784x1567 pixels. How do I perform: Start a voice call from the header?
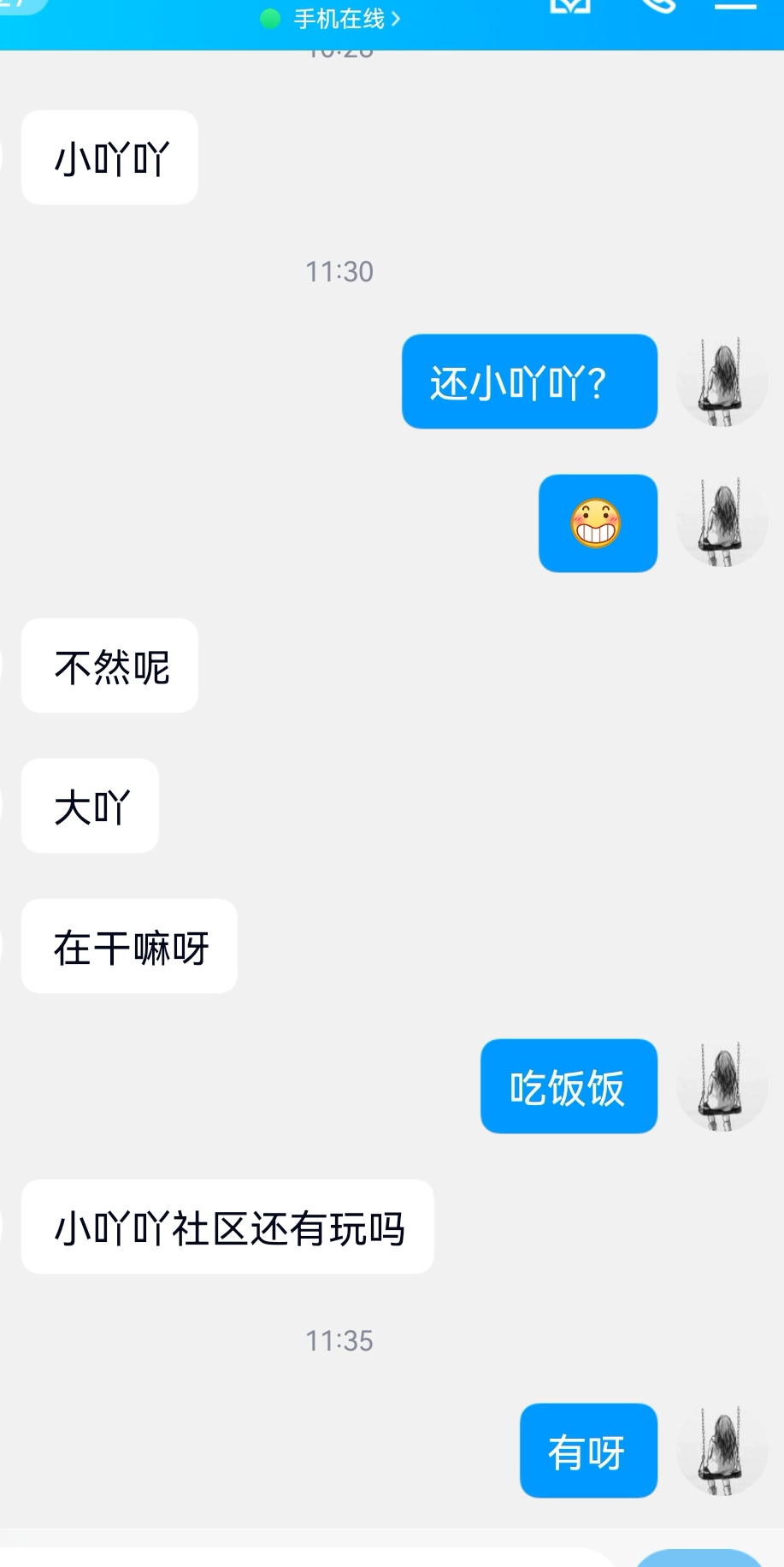tap(657, 5)
